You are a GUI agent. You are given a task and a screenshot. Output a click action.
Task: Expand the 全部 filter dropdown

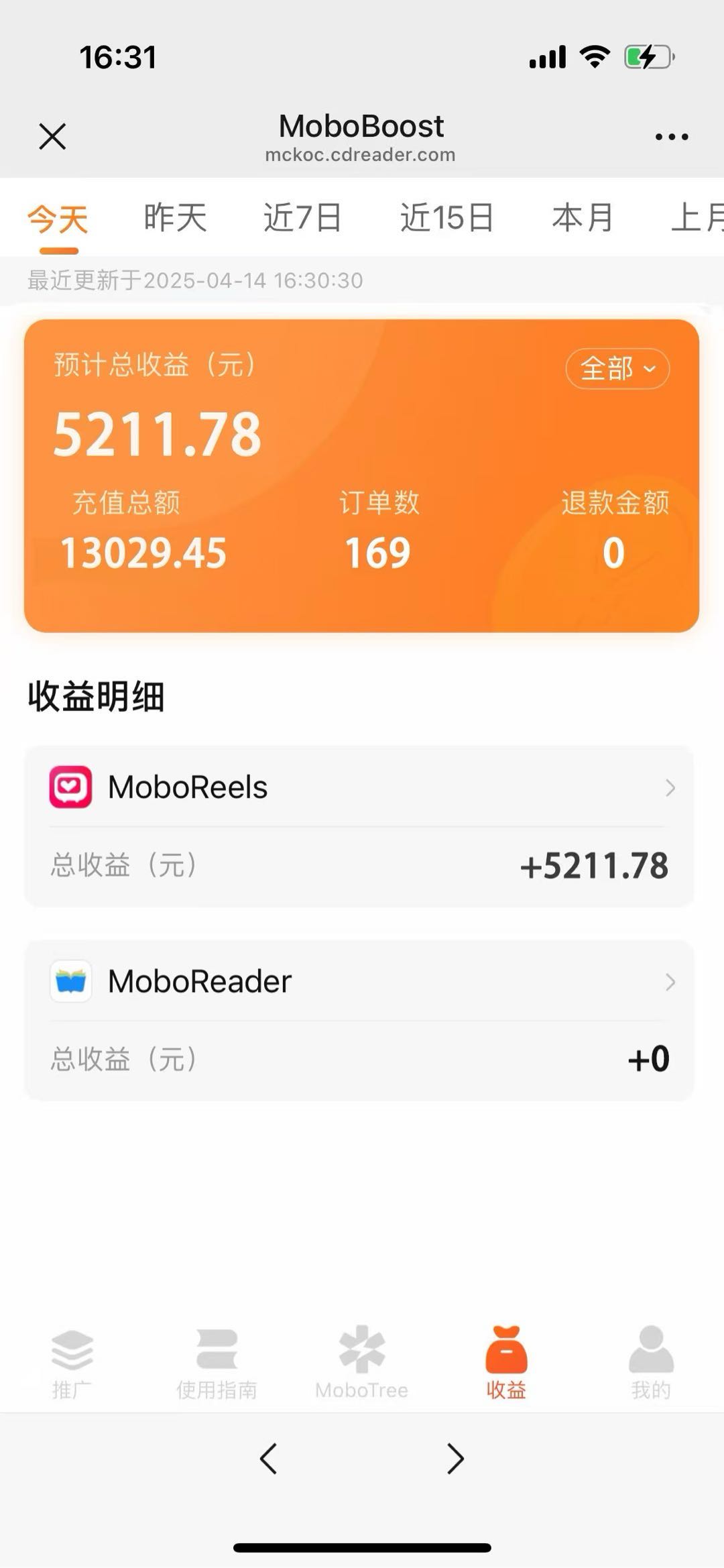tap(617, 368)
